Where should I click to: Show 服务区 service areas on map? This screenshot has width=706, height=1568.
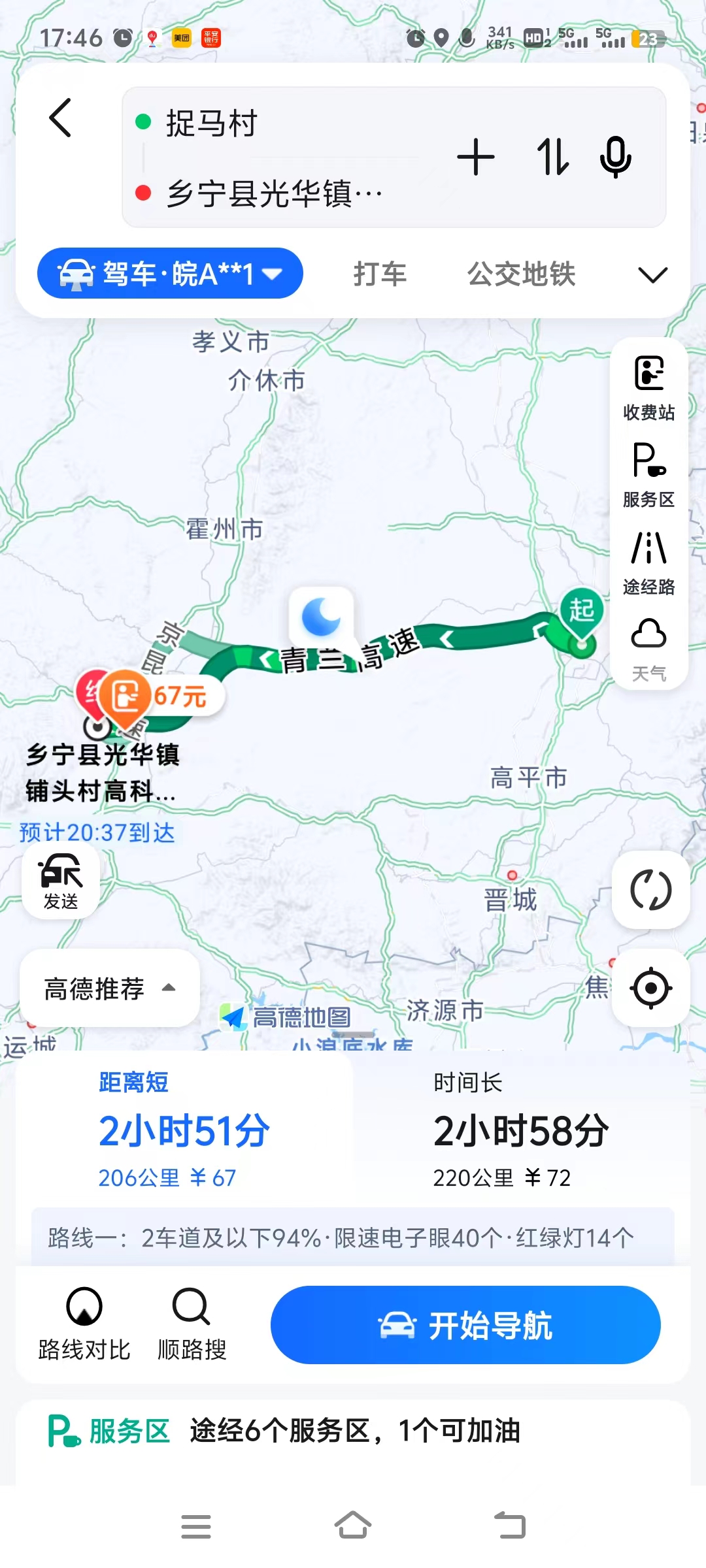tap(648, 475)
